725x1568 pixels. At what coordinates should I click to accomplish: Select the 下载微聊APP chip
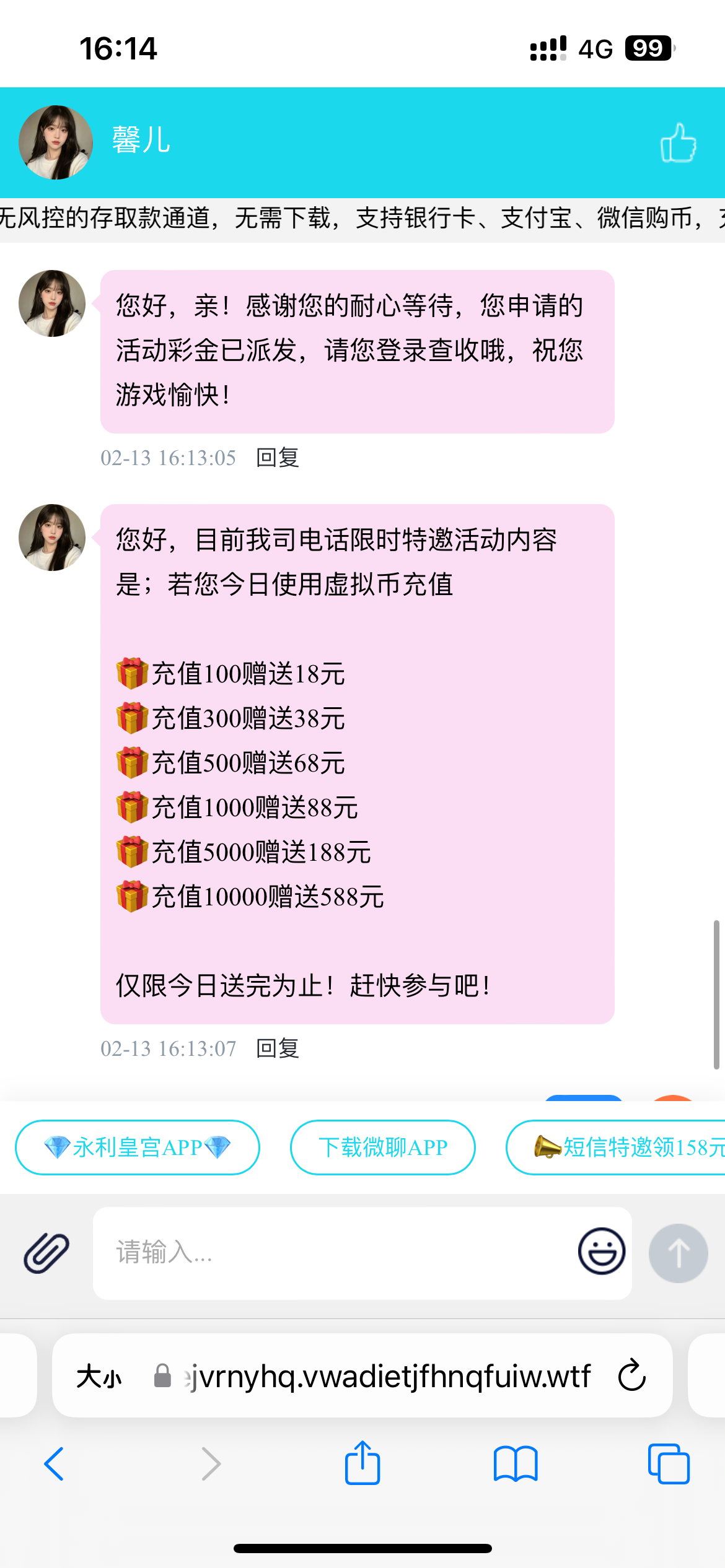coord(383,1148)
